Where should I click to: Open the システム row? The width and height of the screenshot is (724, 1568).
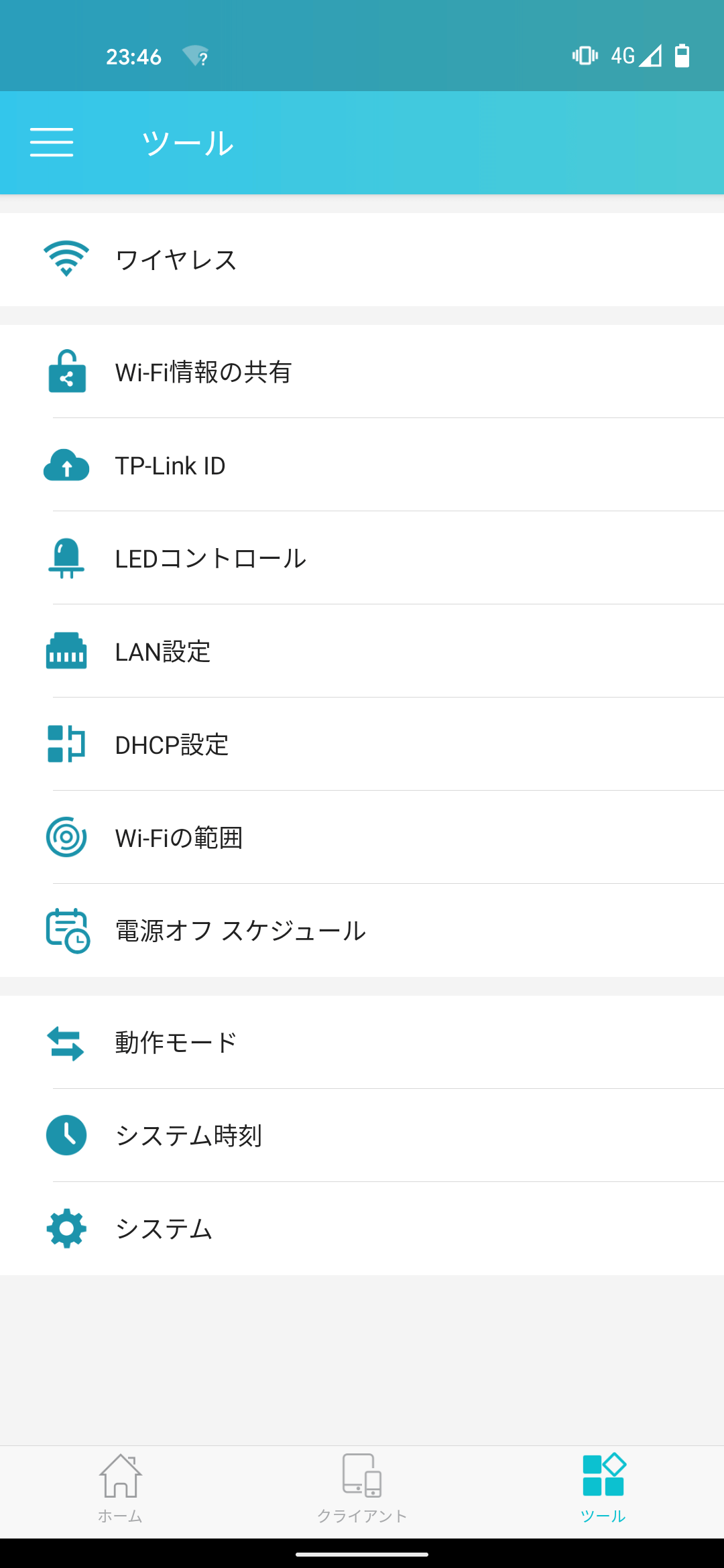click(362, 1229)
